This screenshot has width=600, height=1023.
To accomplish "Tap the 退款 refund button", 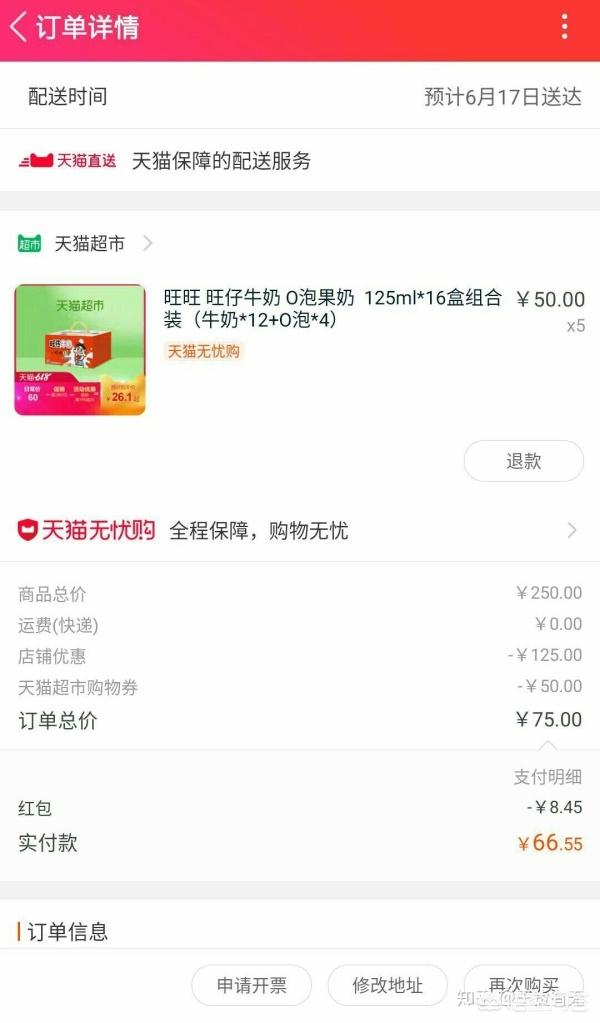I will point(524,461).
